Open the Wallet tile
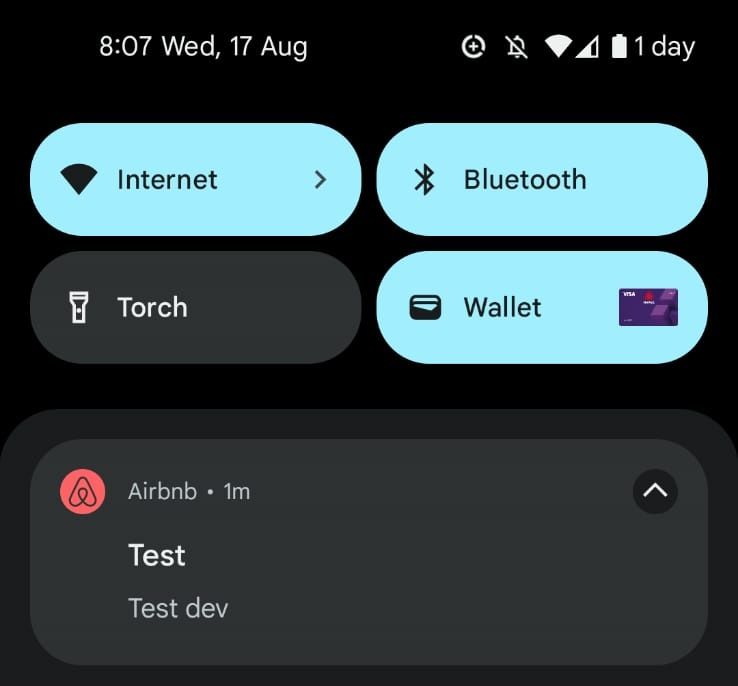738x686 pixels. pyautogui.click(x=541, y=307)
